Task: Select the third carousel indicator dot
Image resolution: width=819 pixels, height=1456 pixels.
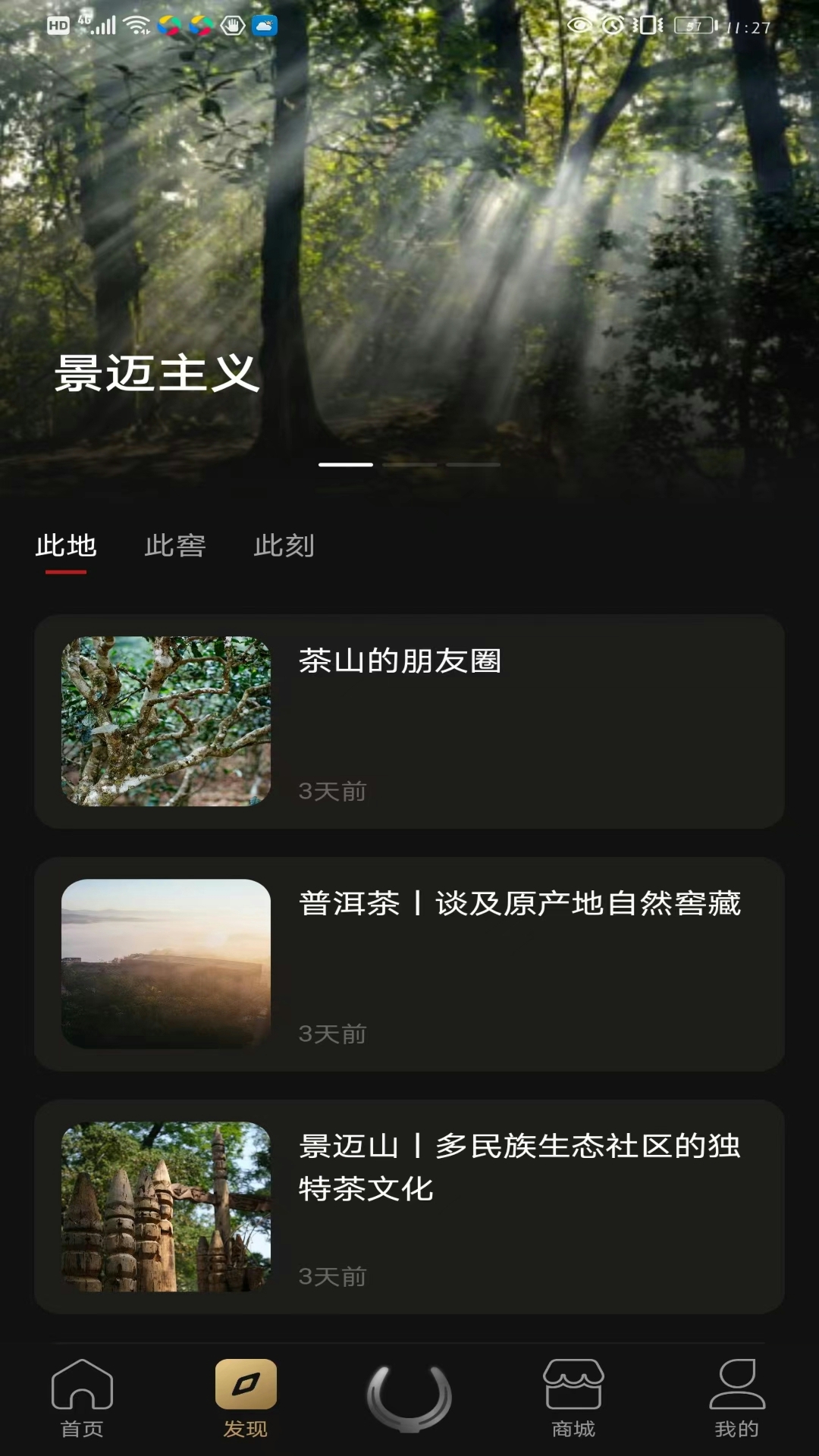Action: coord(474,465)
